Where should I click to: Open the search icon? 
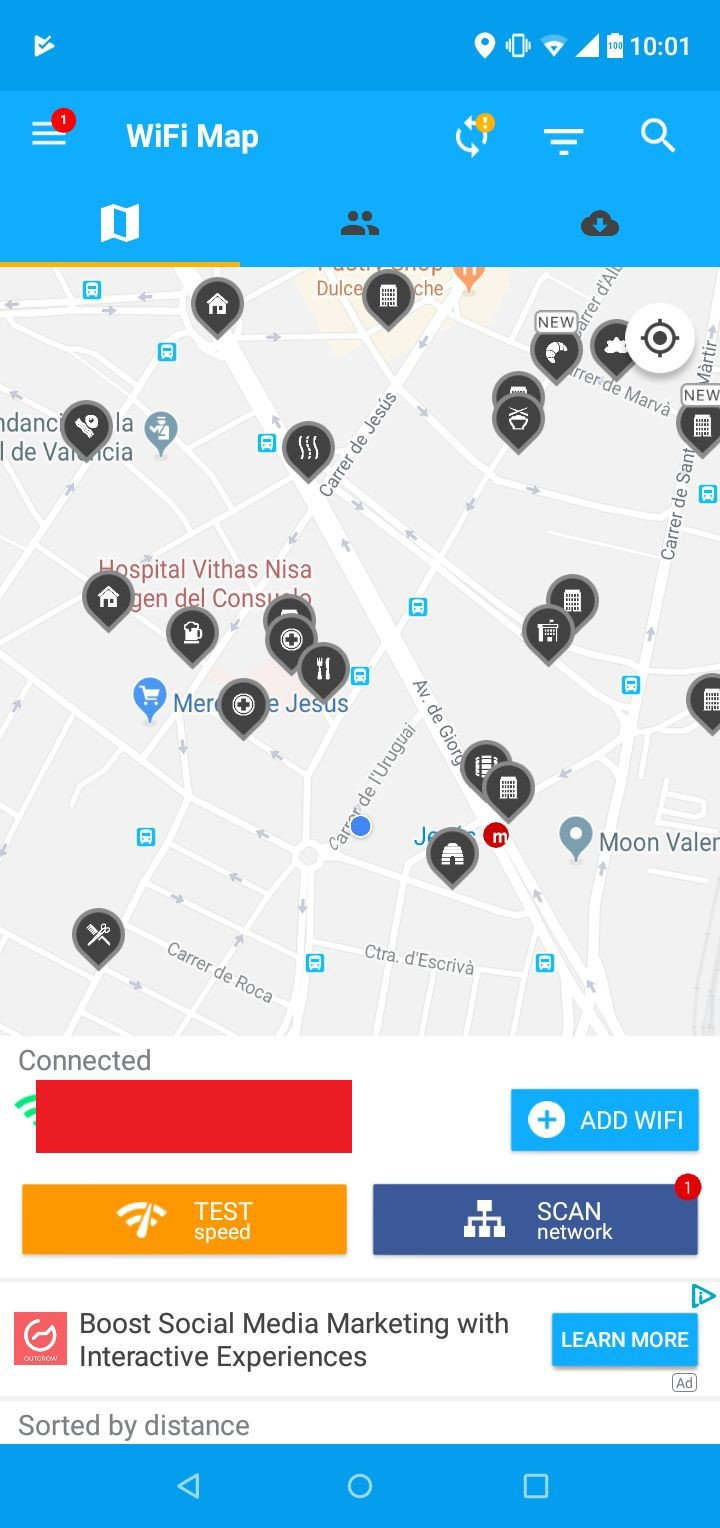click(x=657, y=136)
